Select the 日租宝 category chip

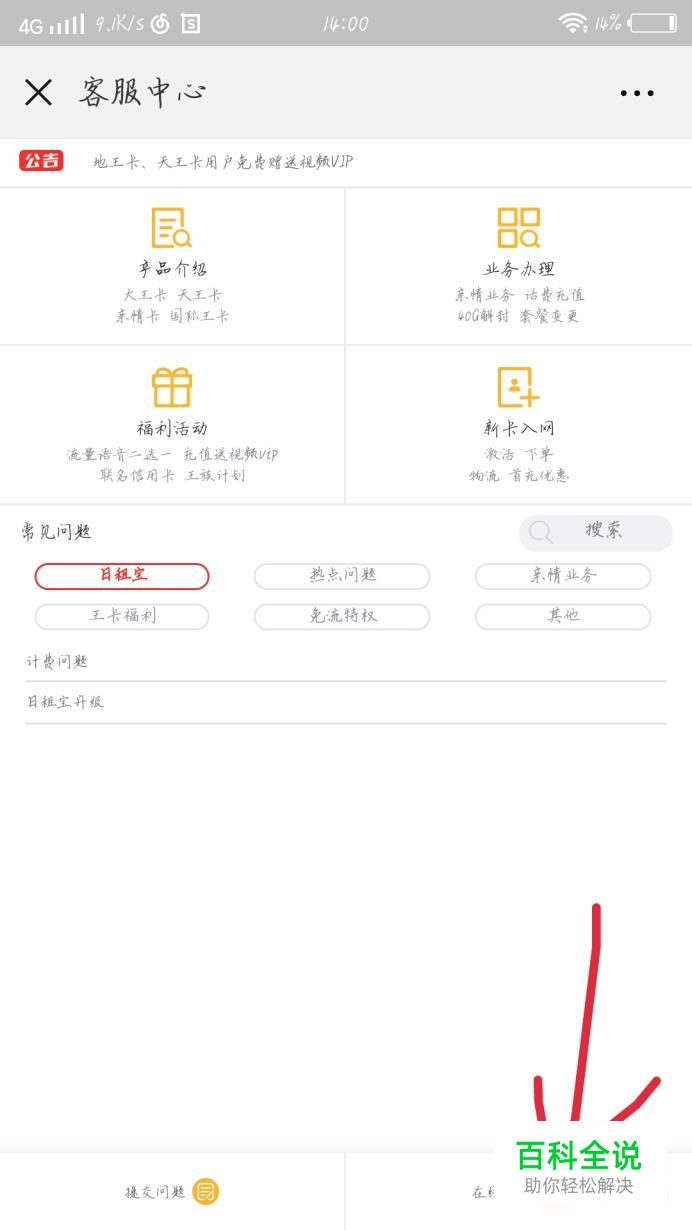tap(122, 576)
